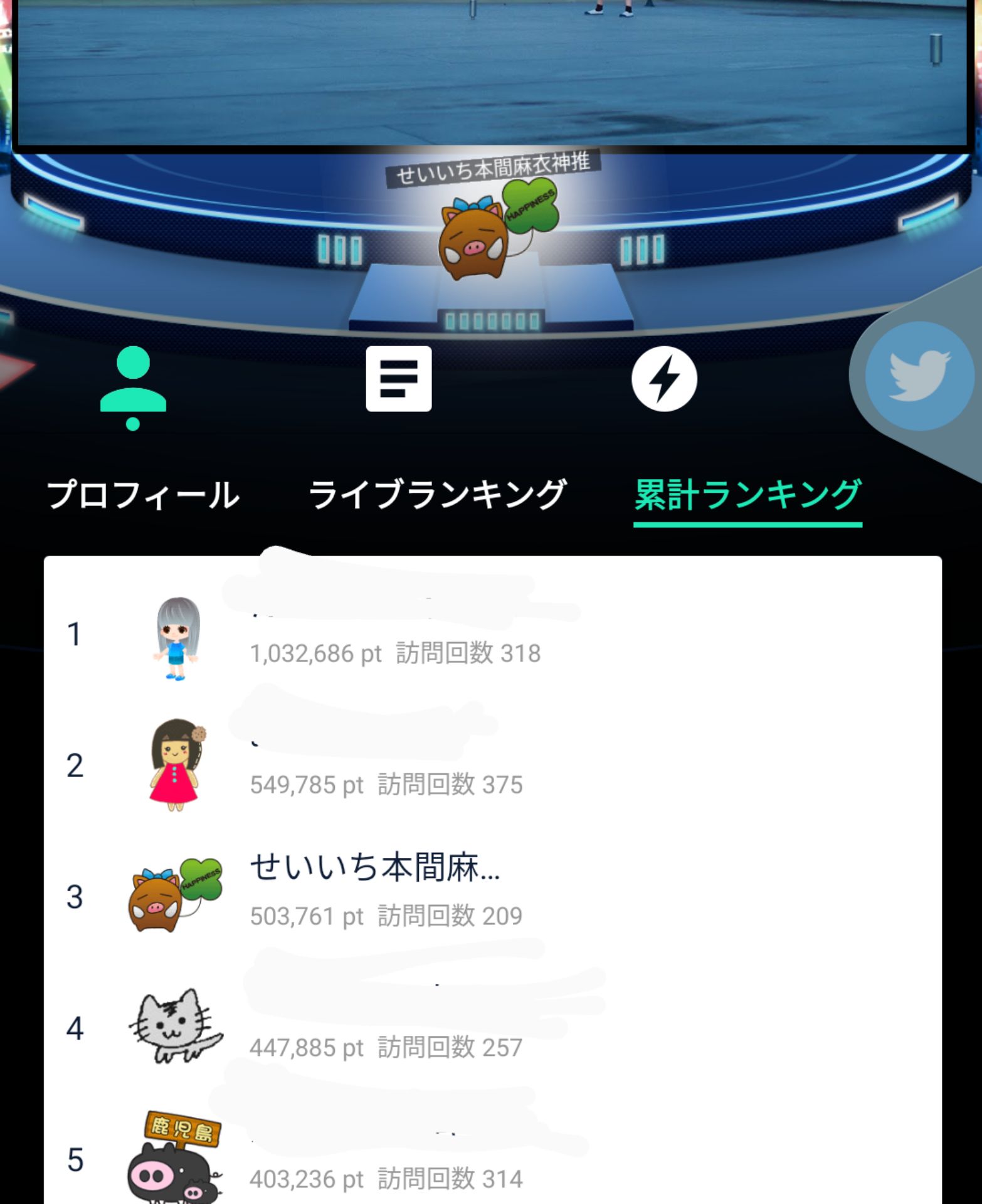This screenshot has width=982, height=1204.
Task: Switch to the プロフィール tab
Action: pyautogui.click(x=143, y=495)
